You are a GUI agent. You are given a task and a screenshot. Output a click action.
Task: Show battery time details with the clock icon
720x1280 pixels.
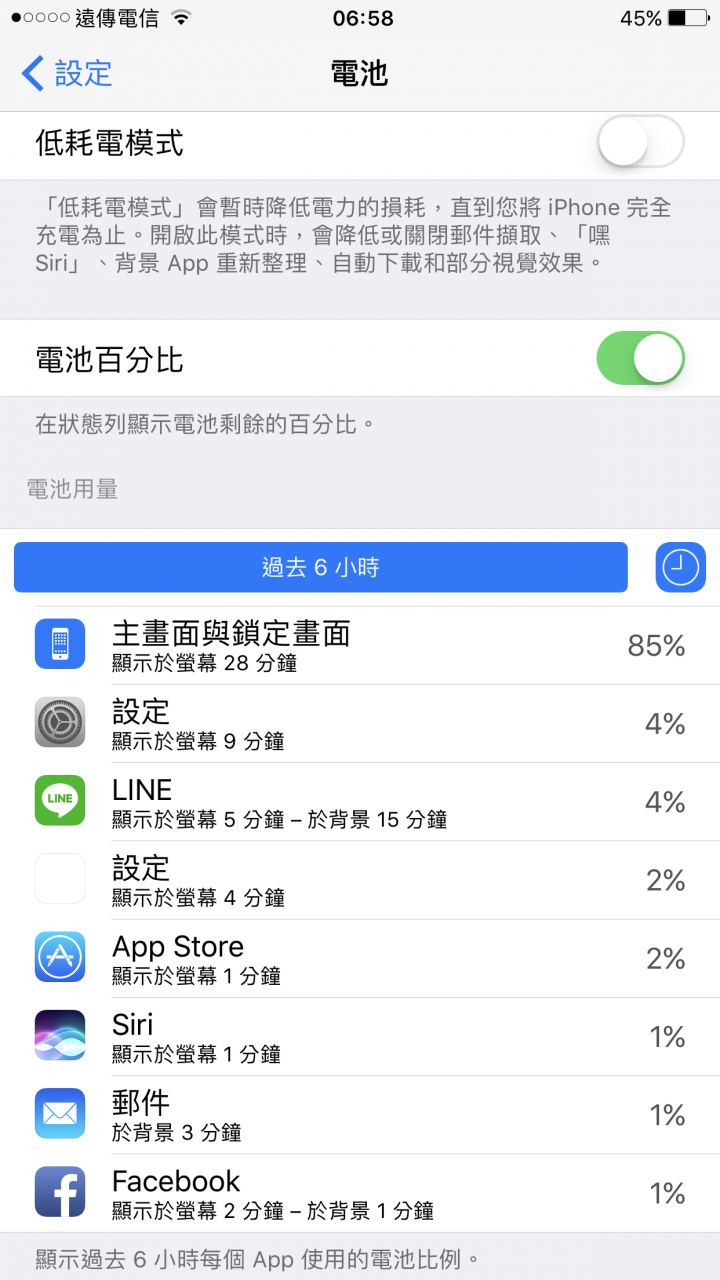point(680,567)
